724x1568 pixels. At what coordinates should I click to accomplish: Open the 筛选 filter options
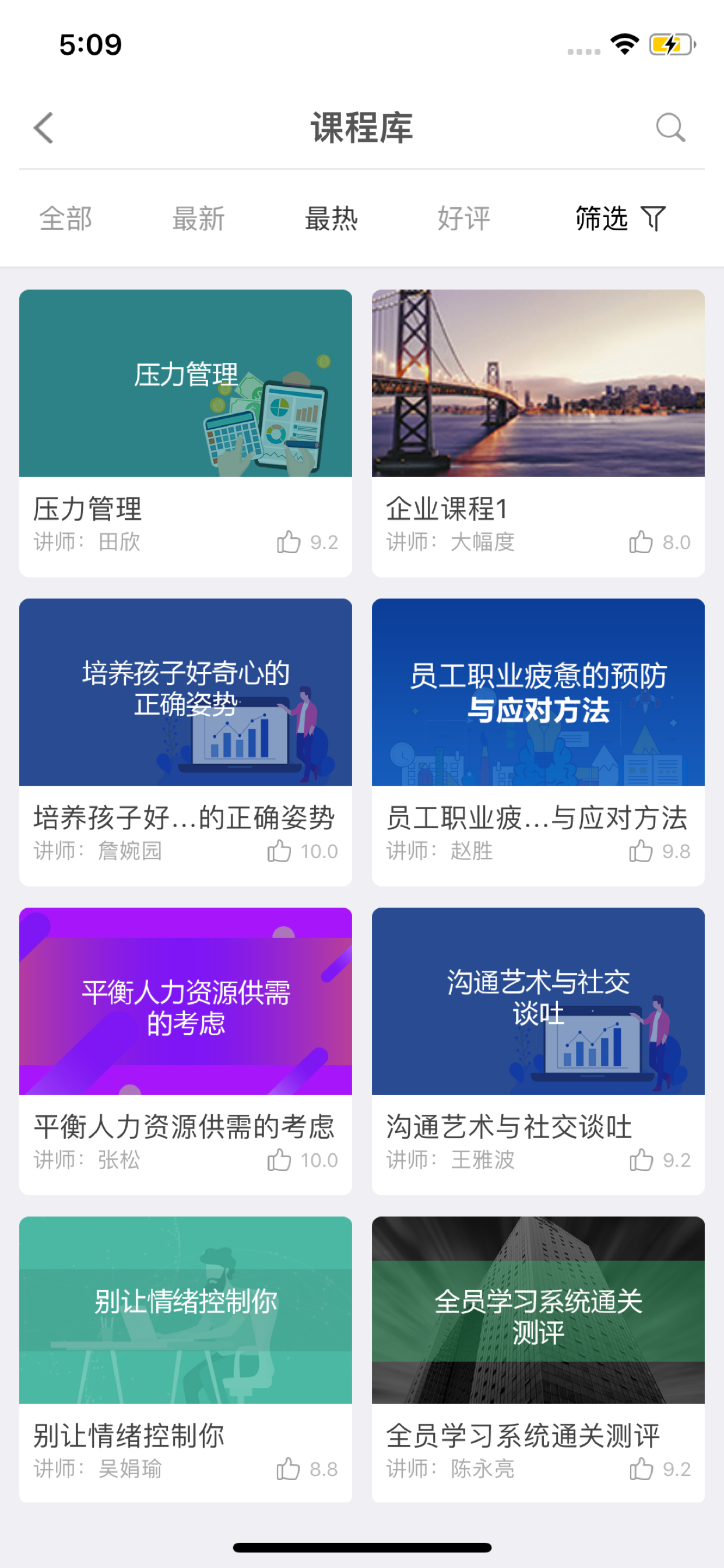(x=621, y=219)
